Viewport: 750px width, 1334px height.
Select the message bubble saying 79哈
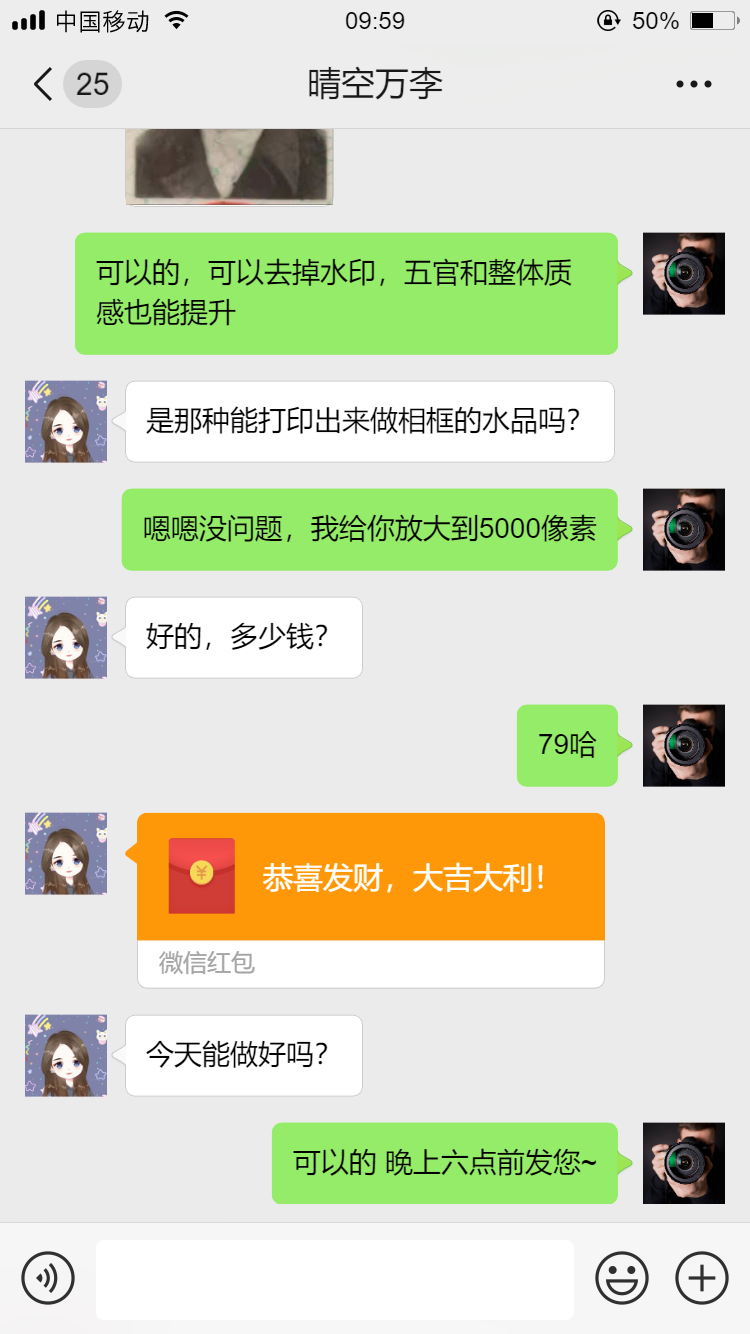[567, 745]
